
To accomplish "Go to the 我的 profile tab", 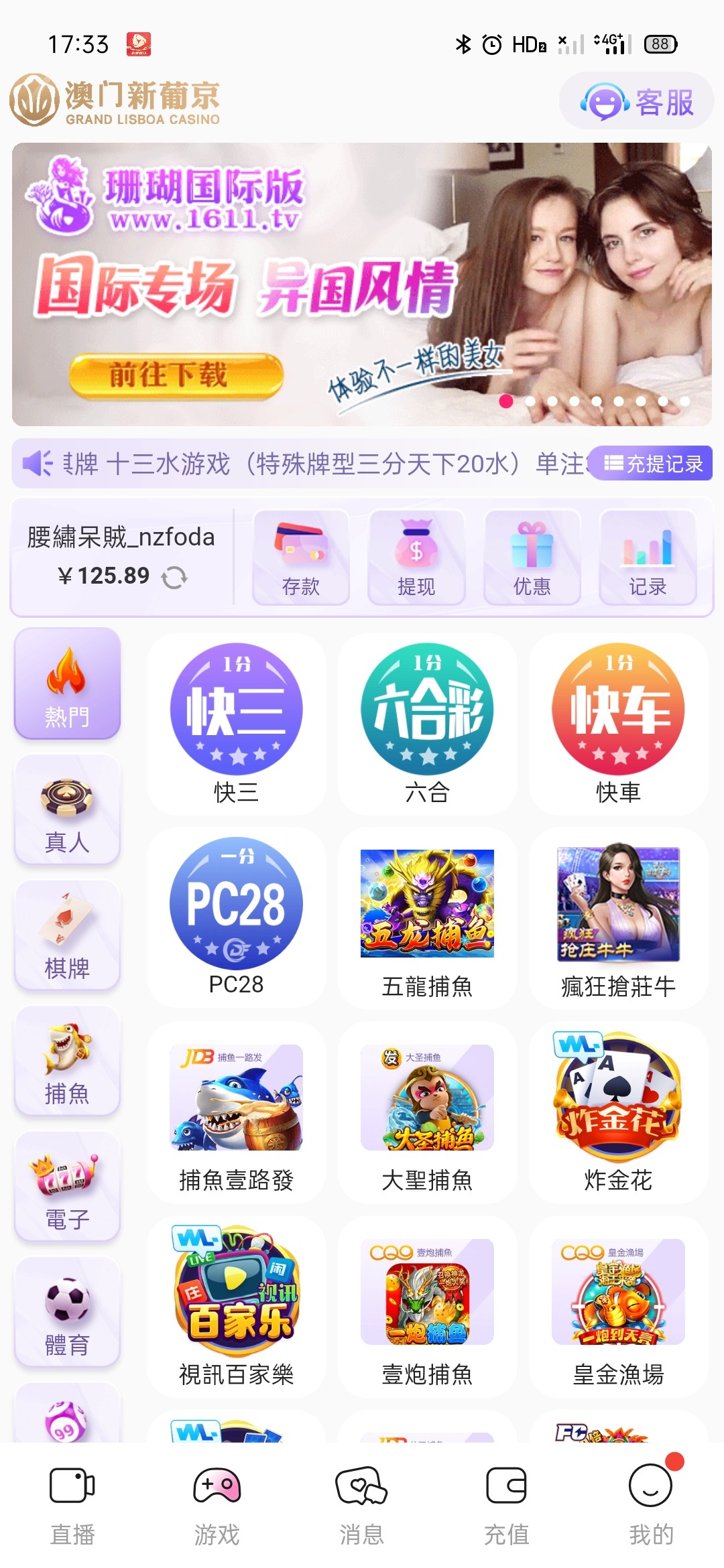I will click(649, 1501).
